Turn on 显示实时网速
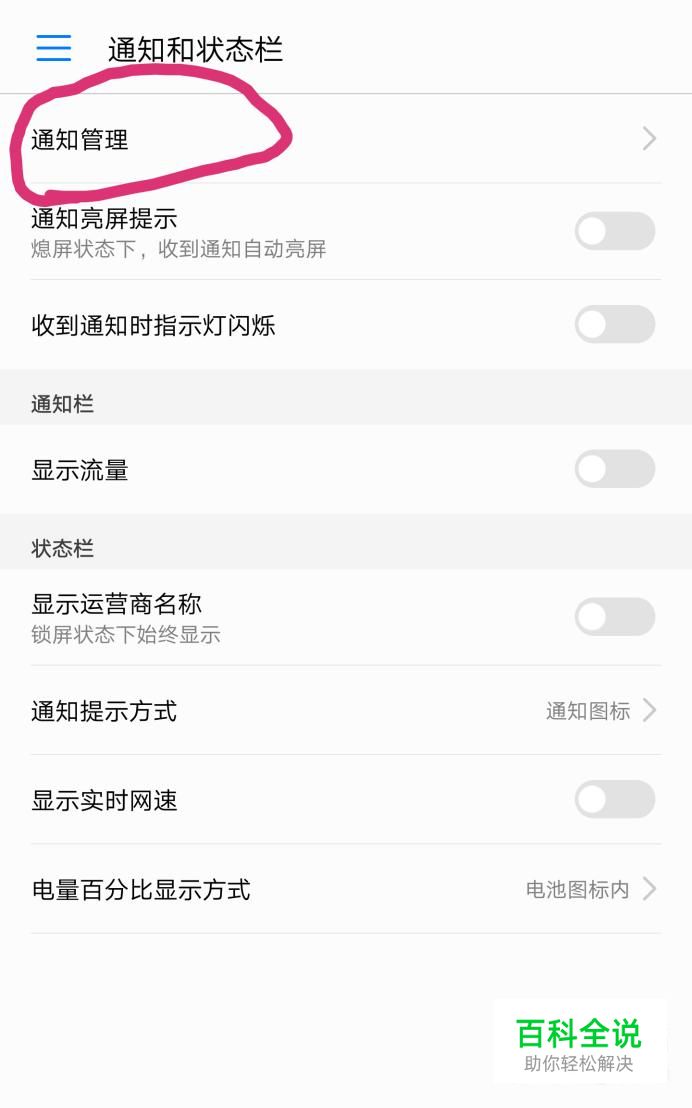This screenshot has height=1108, width=692. coord(614,799)
